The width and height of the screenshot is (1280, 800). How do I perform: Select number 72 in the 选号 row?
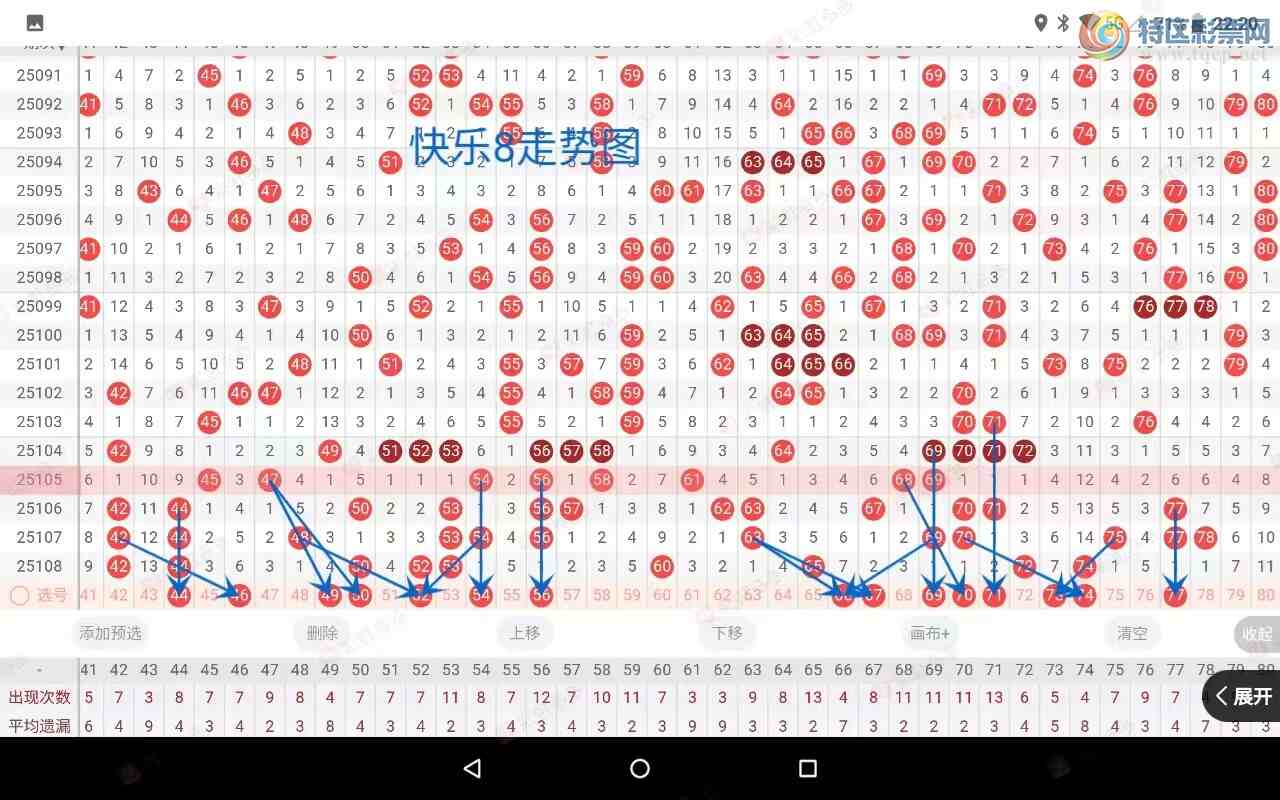click(1023, 596)
